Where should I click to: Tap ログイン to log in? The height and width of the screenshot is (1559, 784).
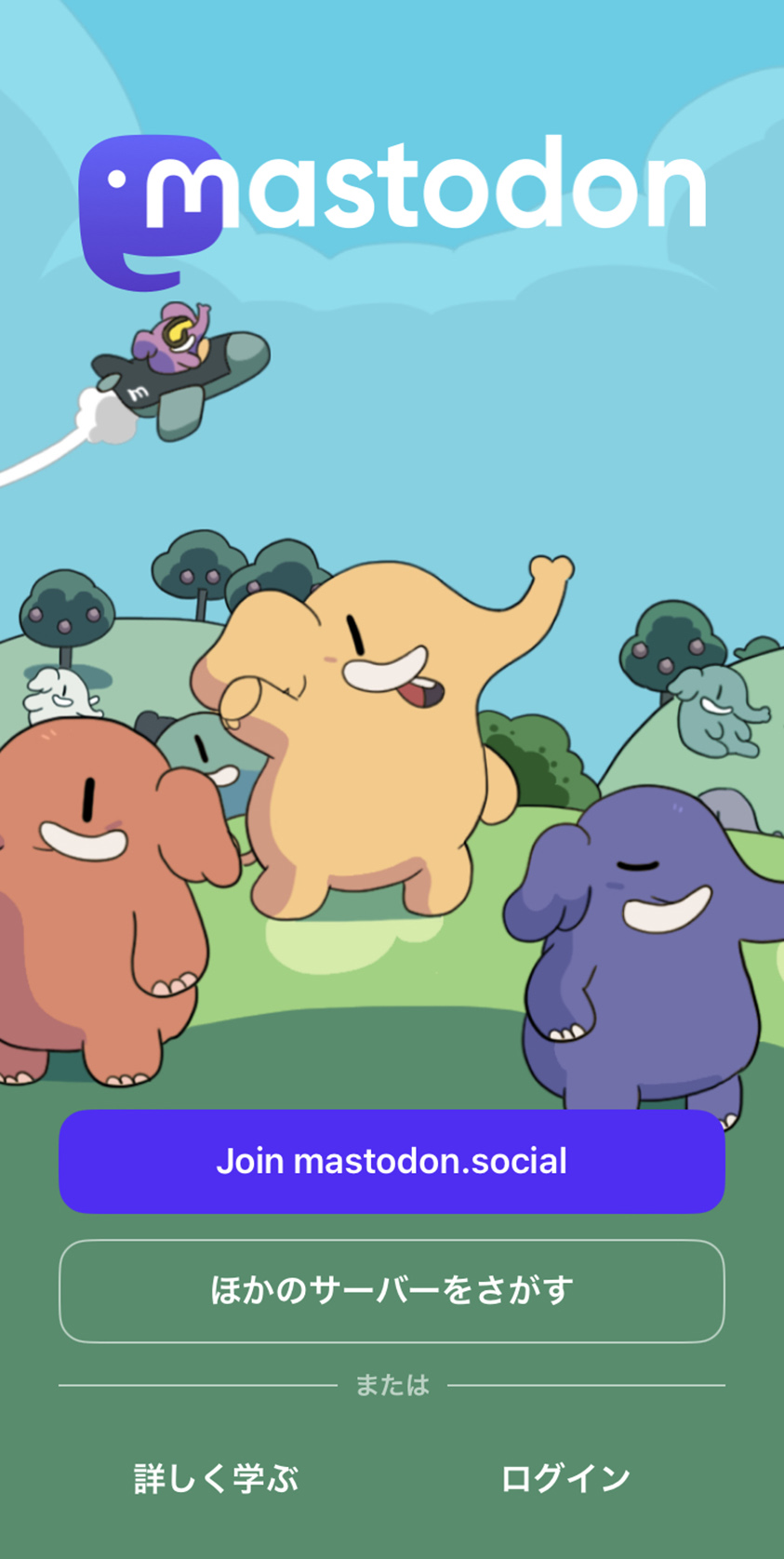[565, 1478]
